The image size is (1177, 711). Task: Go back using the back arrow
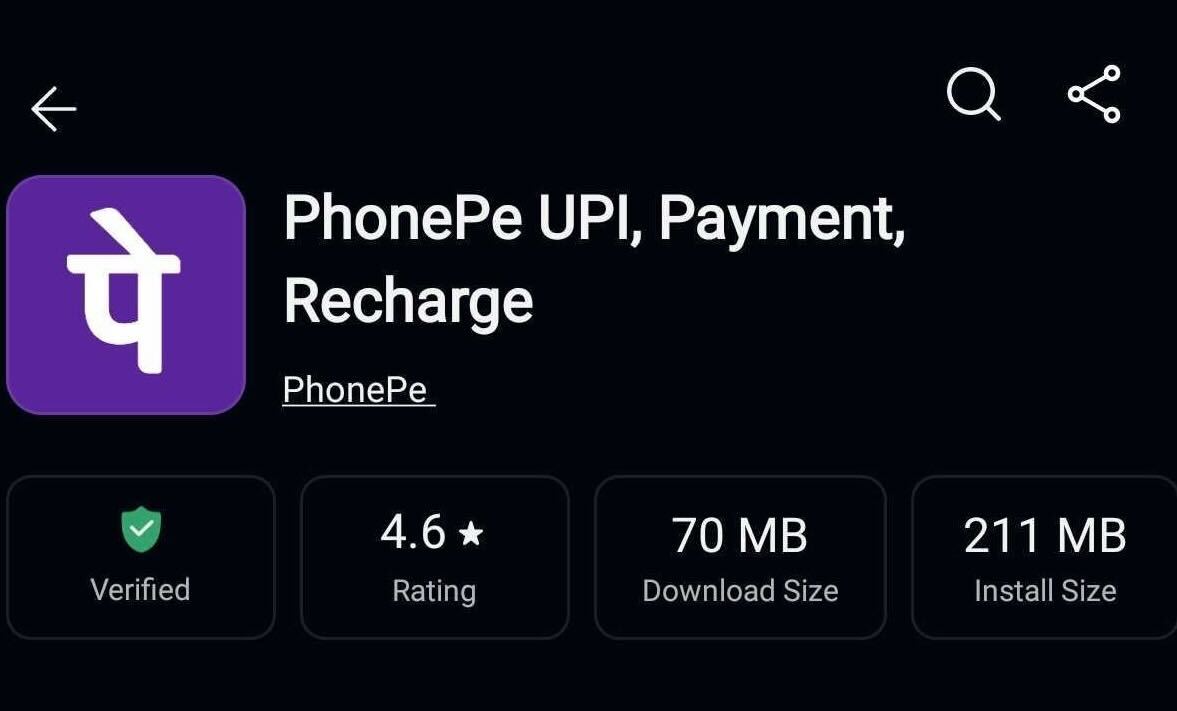pyautogui.click(x=54, y=108)
